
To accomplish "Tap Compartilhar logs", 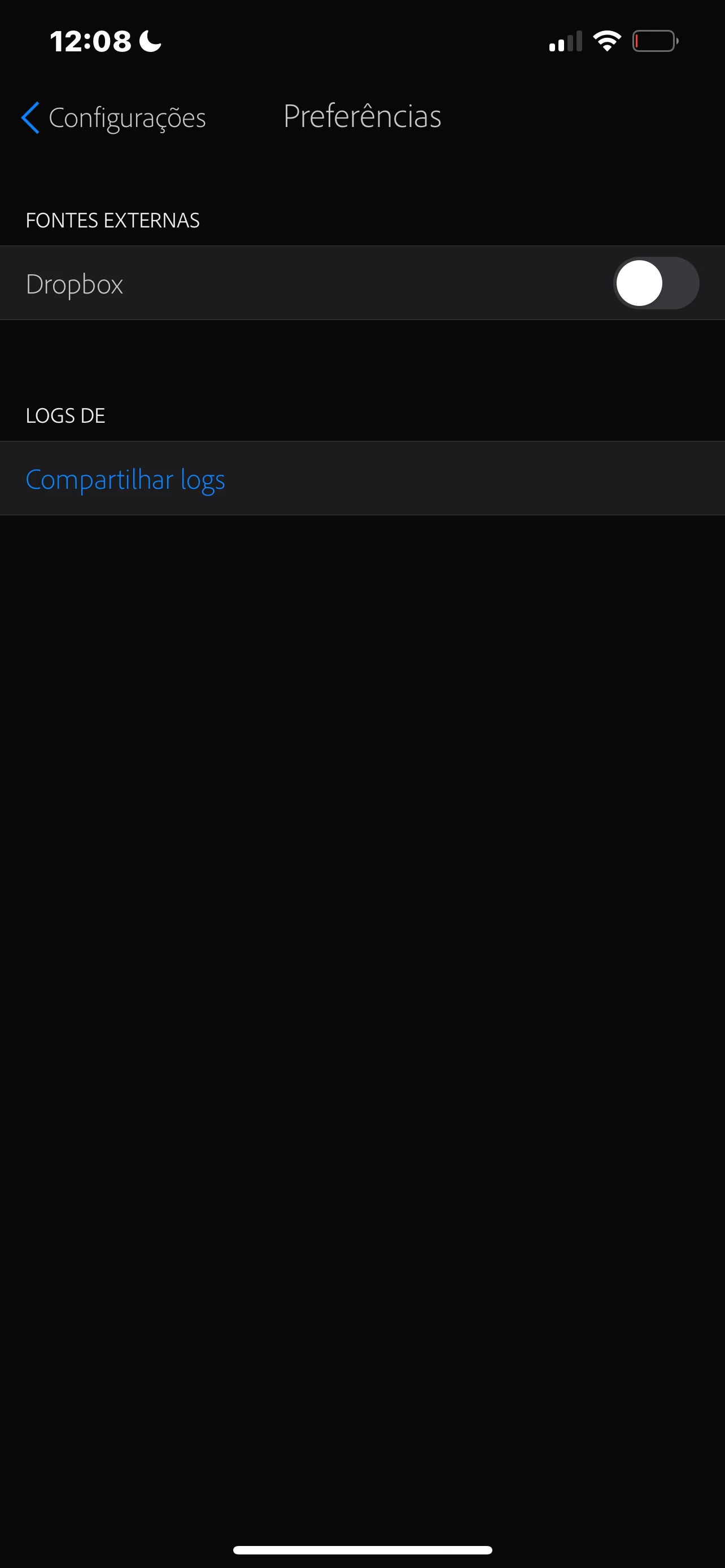I will click(125, 480).
